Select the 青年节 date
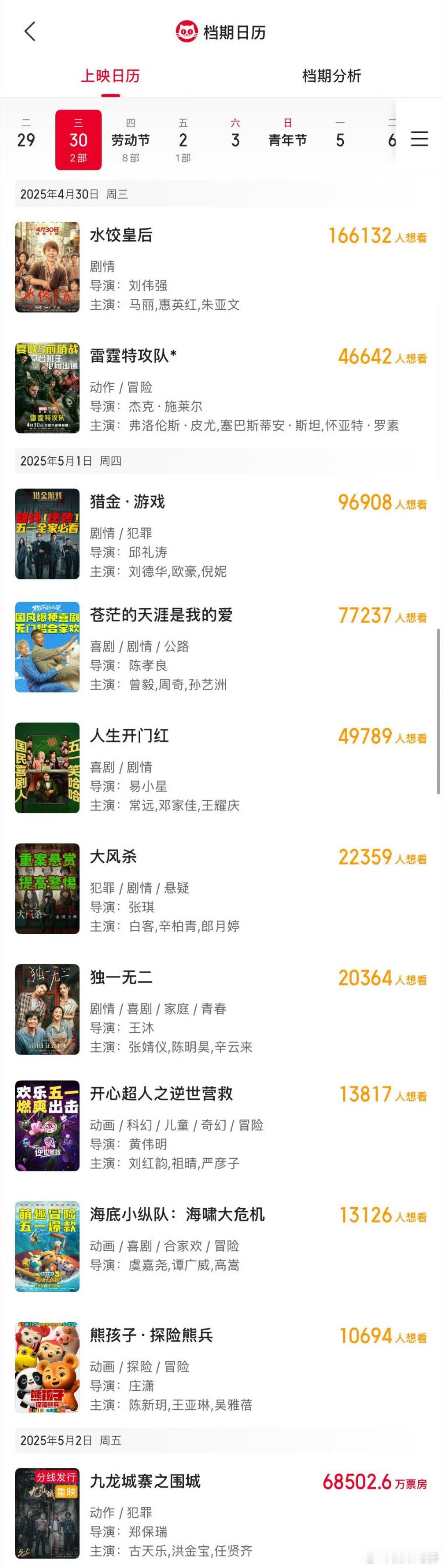443x1568 pixels. (287, 139)
